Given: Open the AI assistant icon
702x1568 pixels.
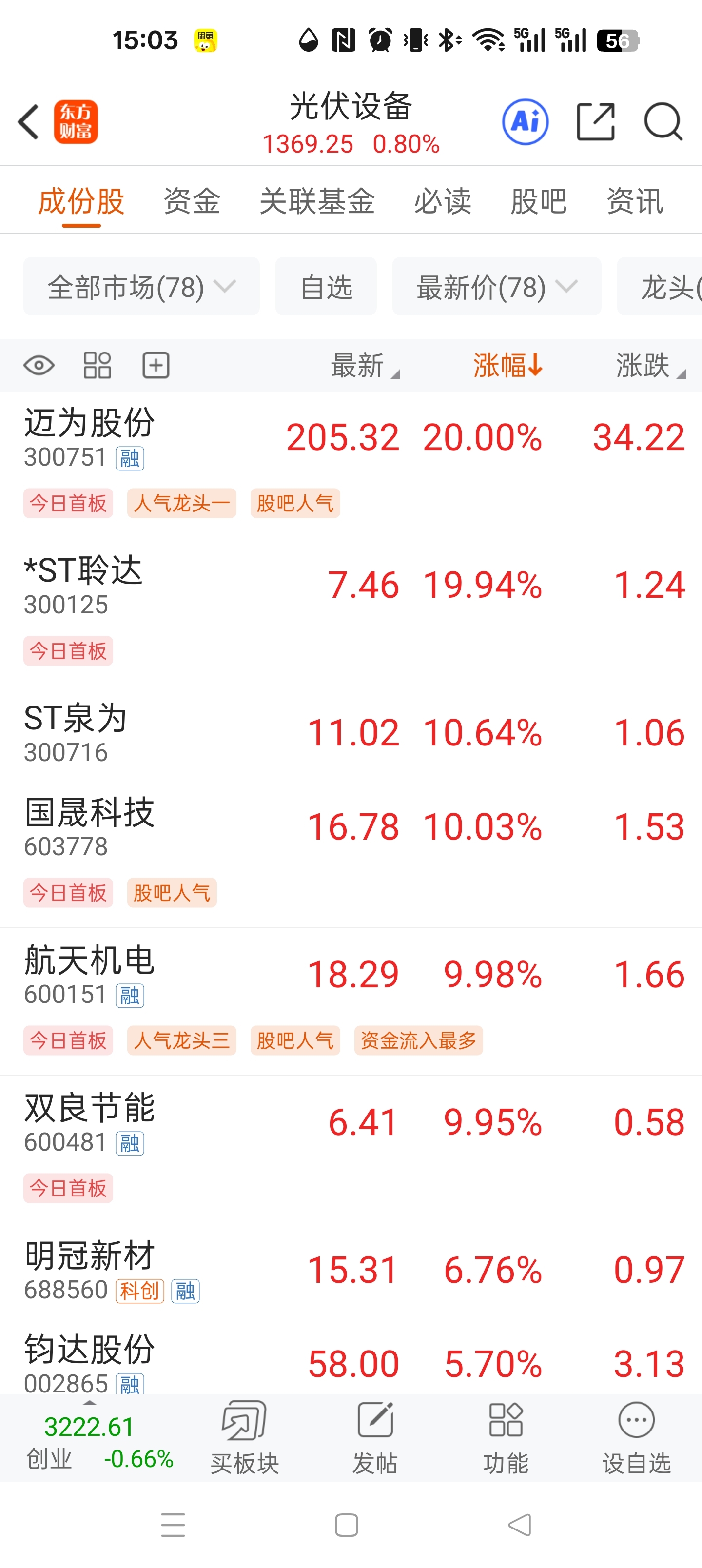Looking at the screenshot, I should pyautogui.click(x=525, y=122).
